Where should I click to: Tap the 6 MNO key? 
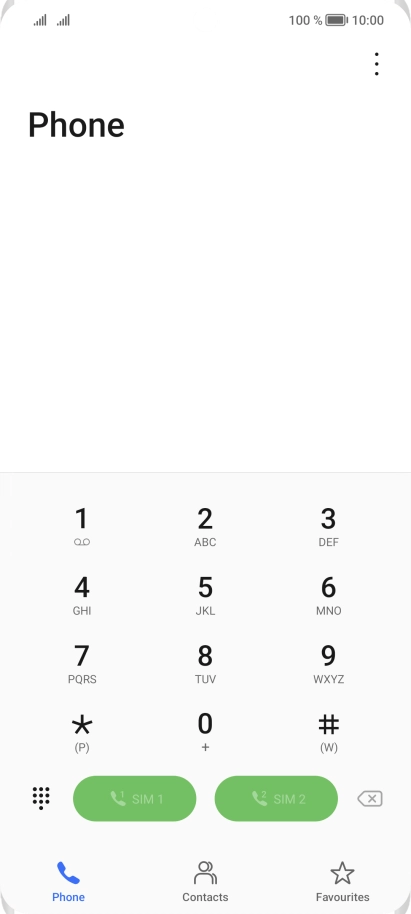pyautogui.click(x=328, y=595)
